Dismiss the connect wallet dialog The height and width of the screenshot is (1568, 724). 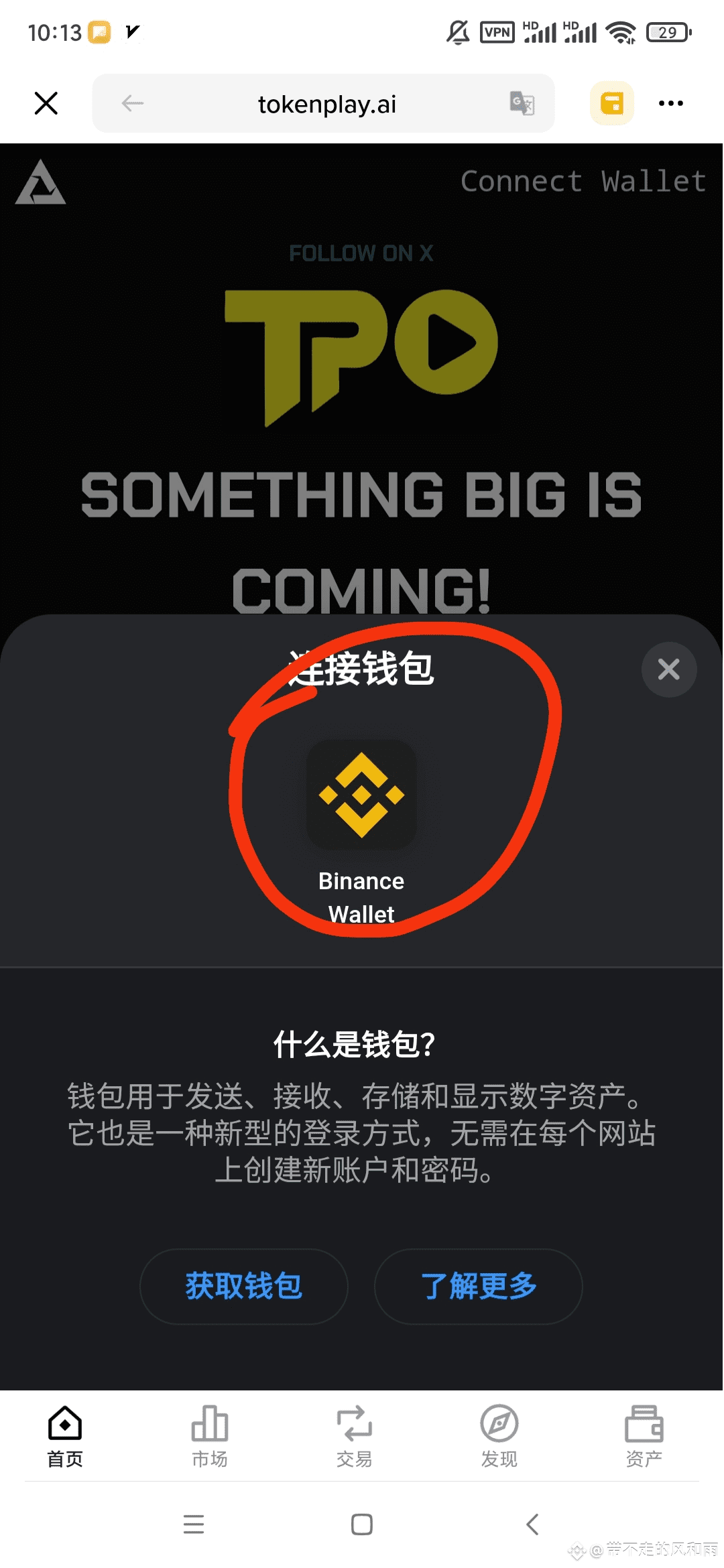coord(668,669)
